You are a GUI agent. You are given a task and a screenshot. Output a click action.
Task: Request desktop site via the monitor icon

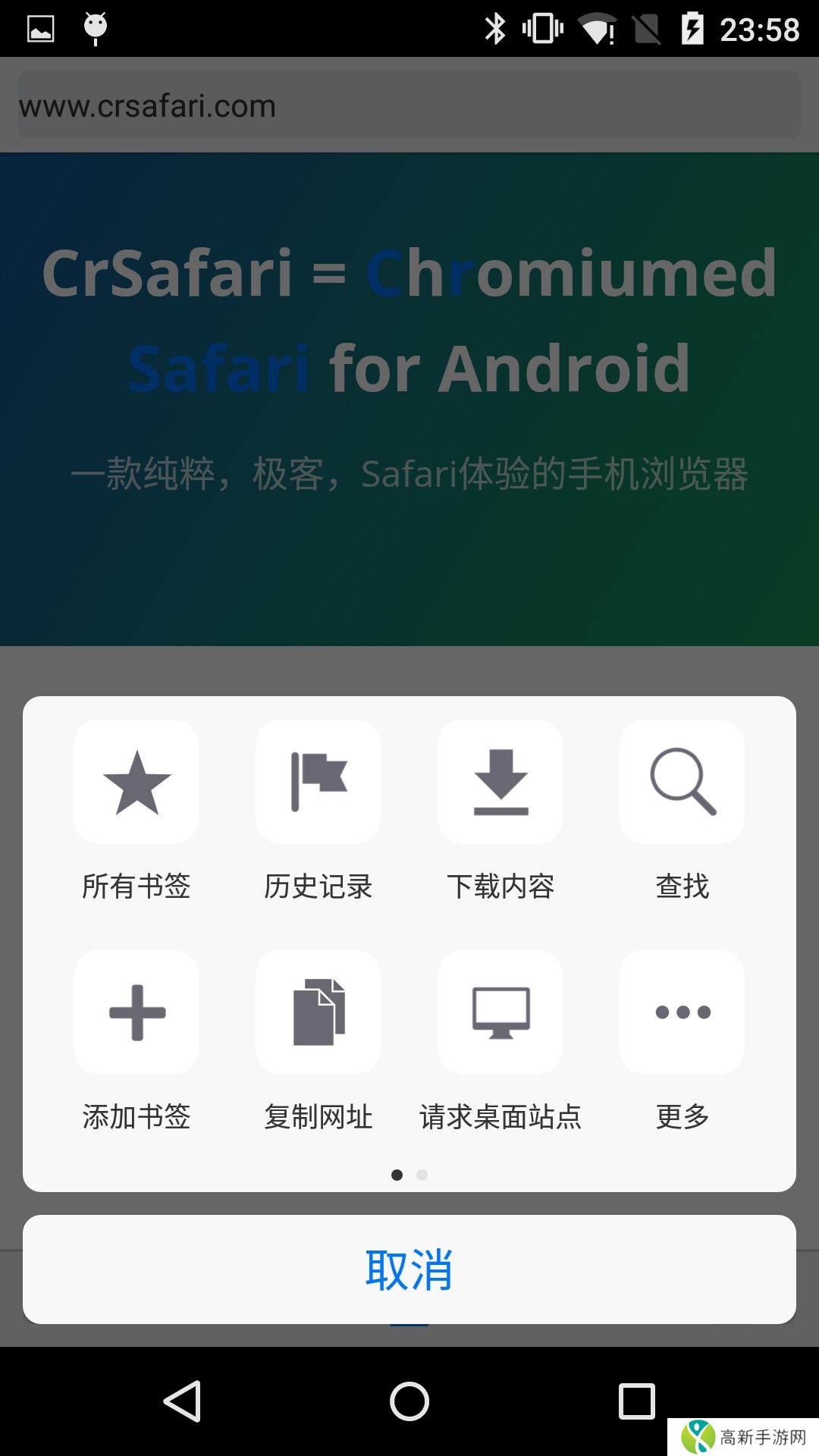point(500,1012)
